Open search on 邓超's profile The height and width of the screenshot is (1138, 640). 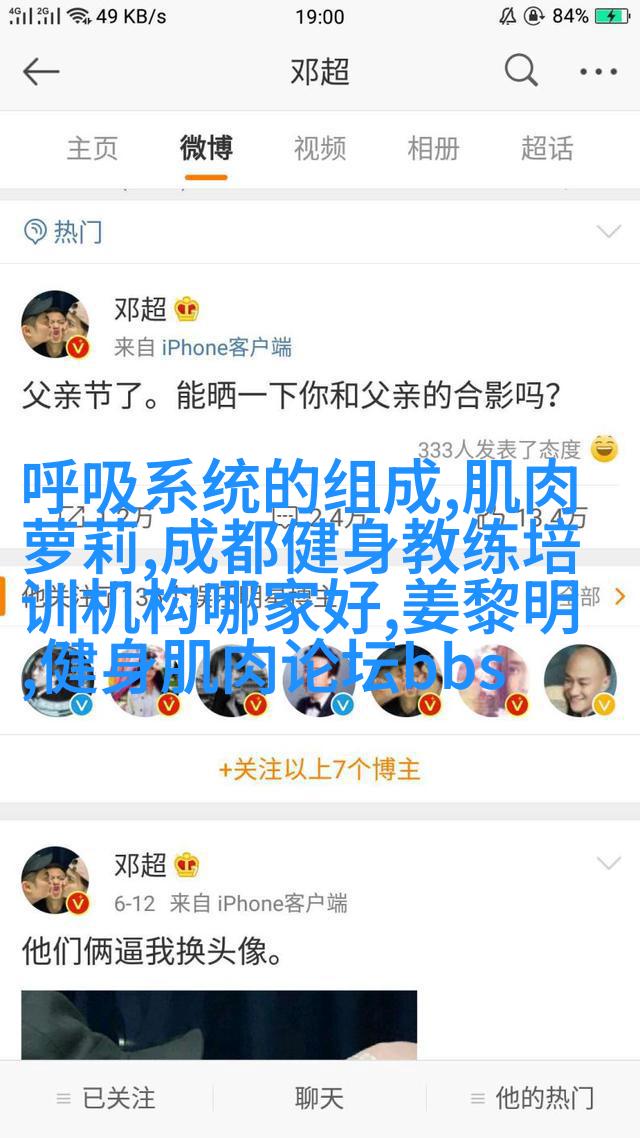click(521, 72)
